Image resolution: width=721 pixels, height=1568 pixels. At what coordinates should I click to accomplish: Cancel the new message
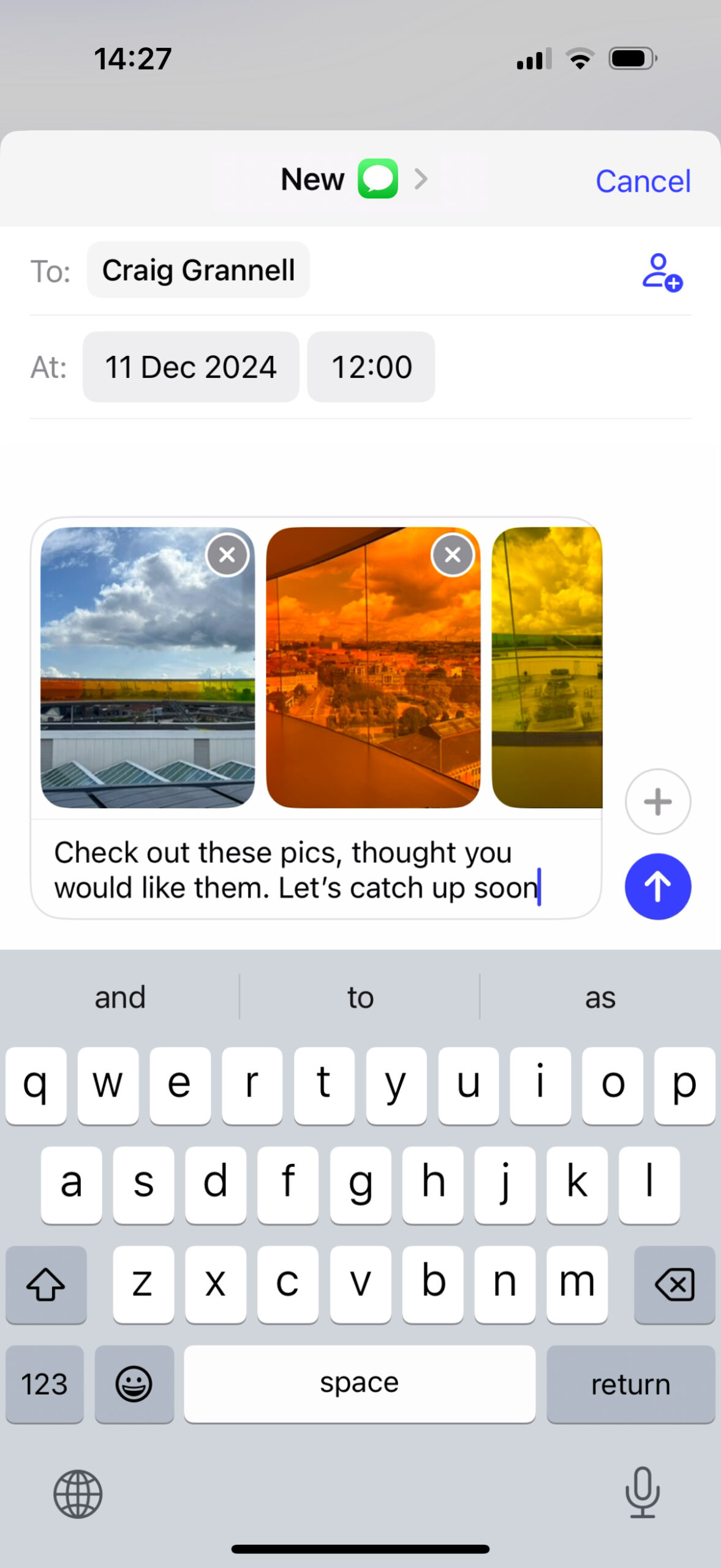(643, 181)
